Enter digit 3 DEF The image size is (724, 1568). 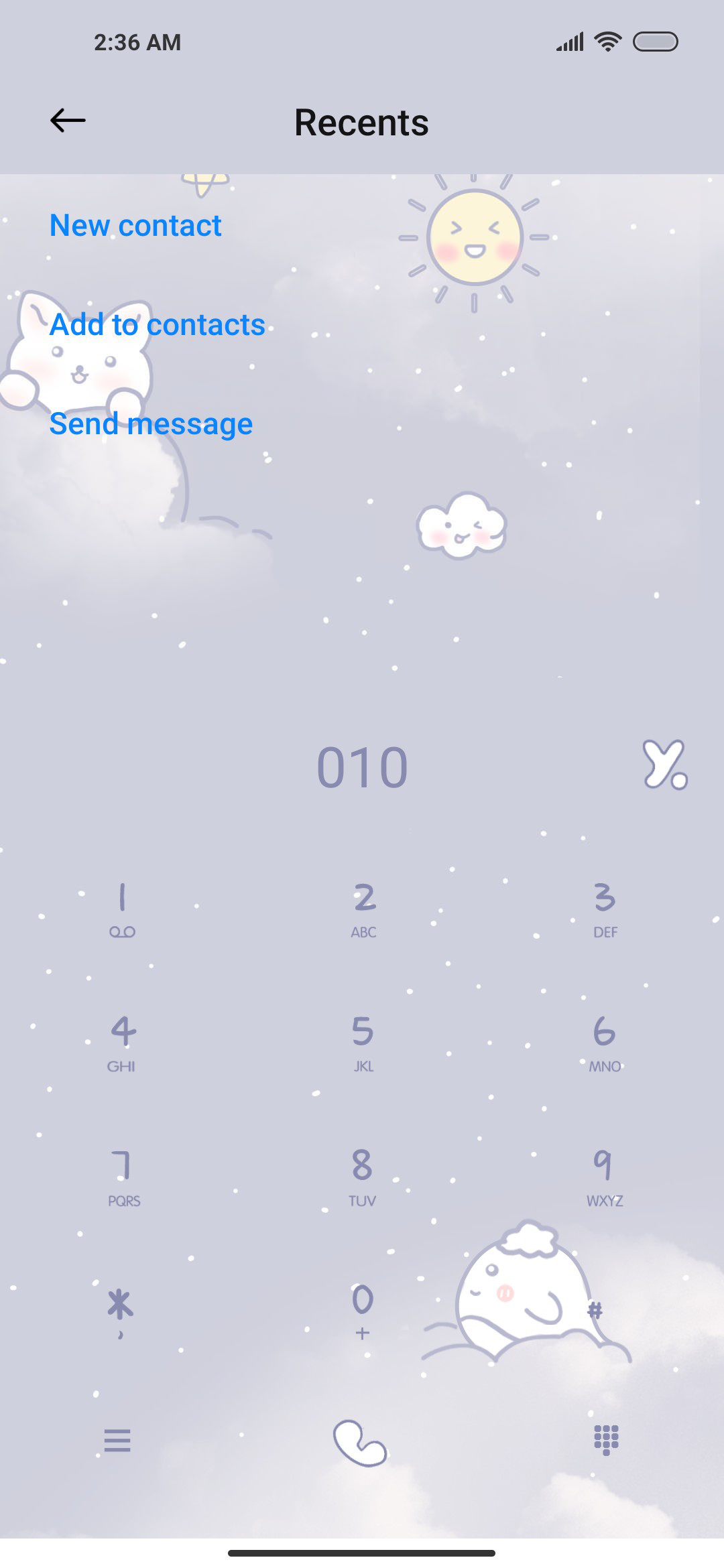click(x=605, y=910)
